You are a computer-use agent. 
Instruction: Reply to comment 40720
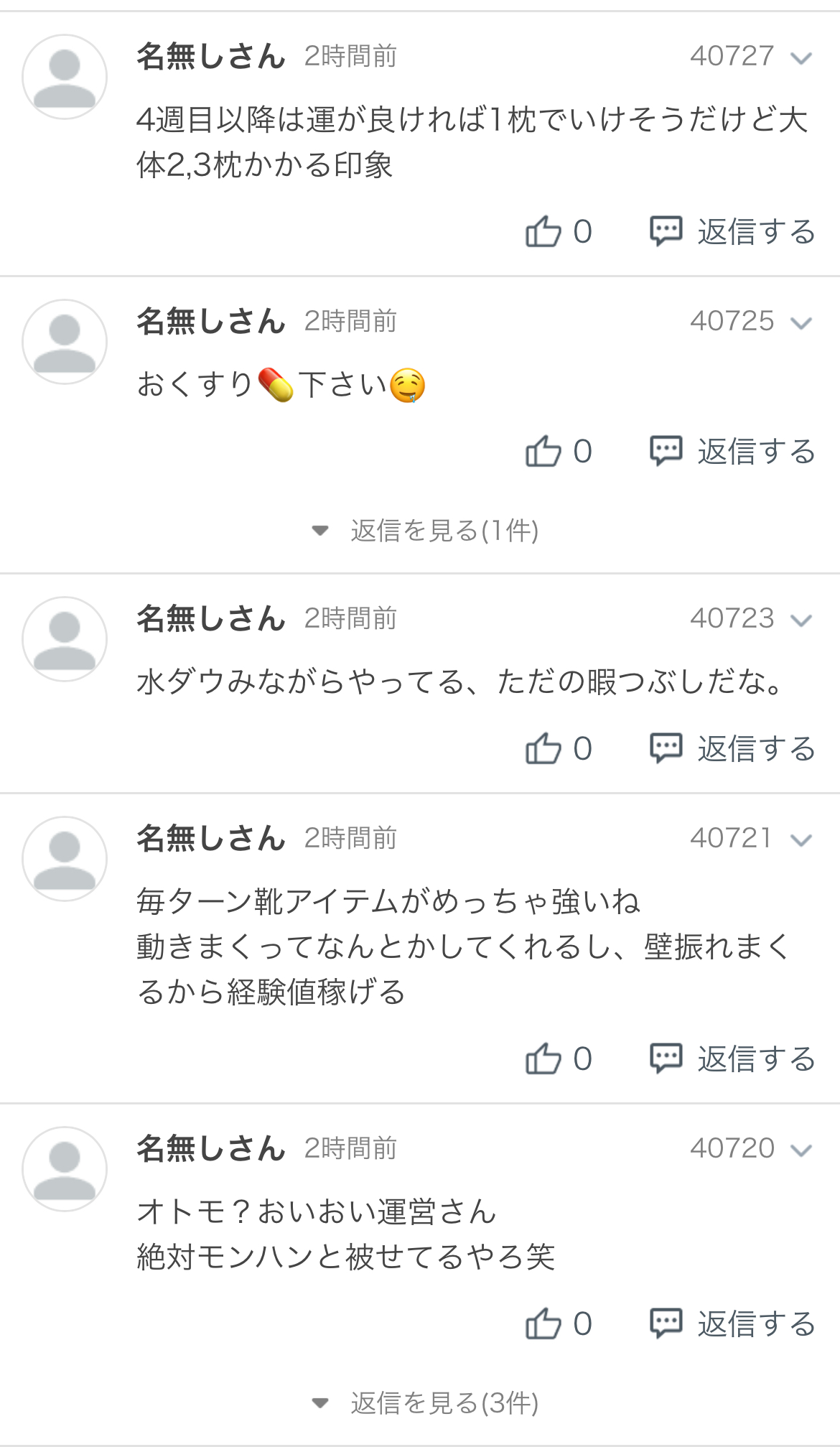click(x=732, y=1324)
